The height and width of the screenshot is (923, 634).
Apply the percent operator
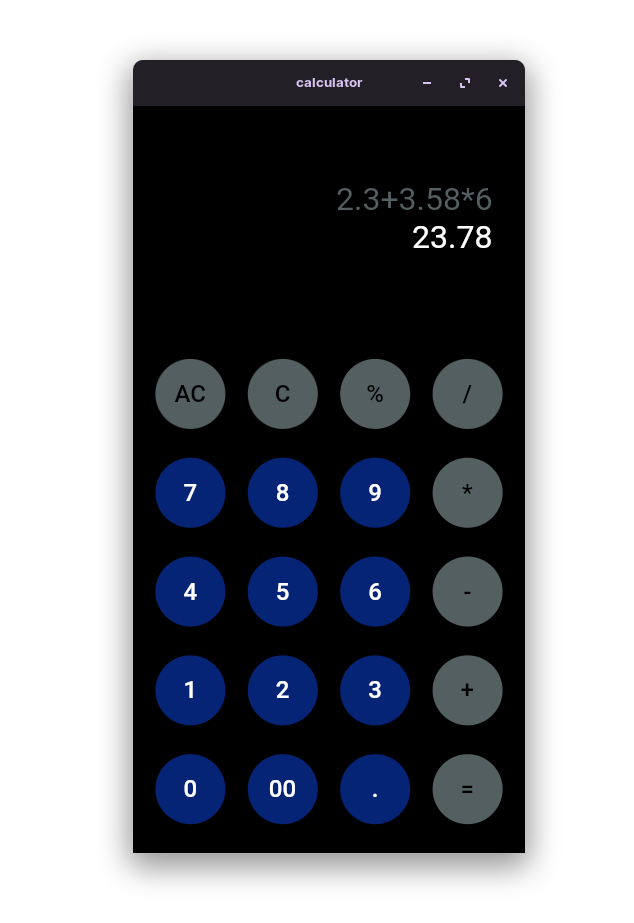375,394
